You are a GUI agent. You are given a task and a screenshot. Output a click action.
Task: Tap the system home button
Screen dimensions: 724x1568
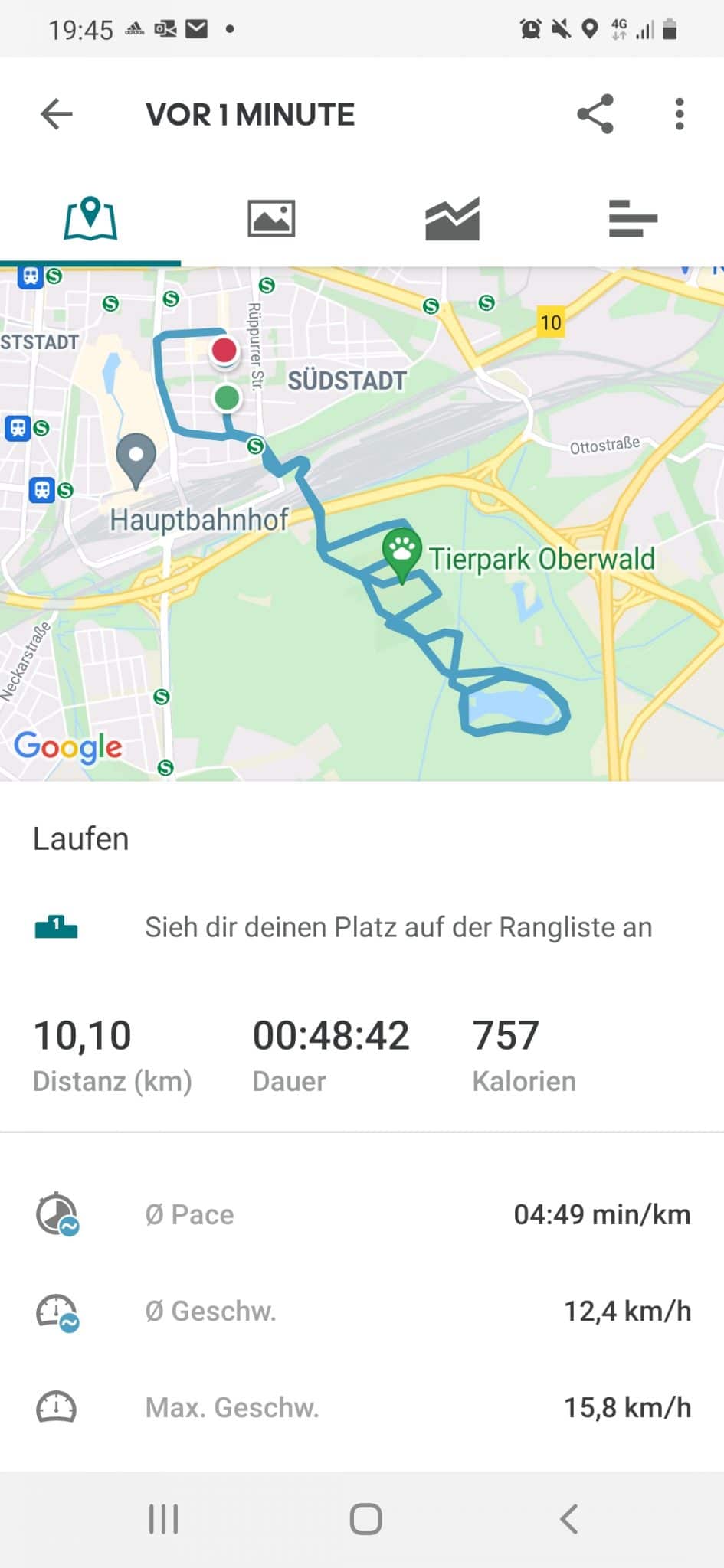point(365,1519)
